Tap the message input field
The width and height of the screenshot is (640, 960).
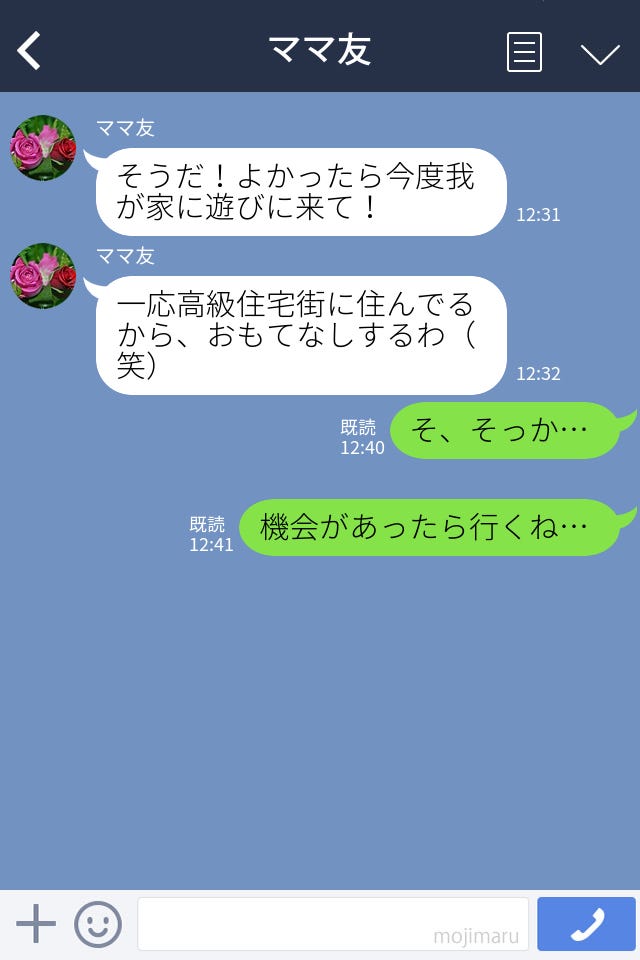(332, 924)
